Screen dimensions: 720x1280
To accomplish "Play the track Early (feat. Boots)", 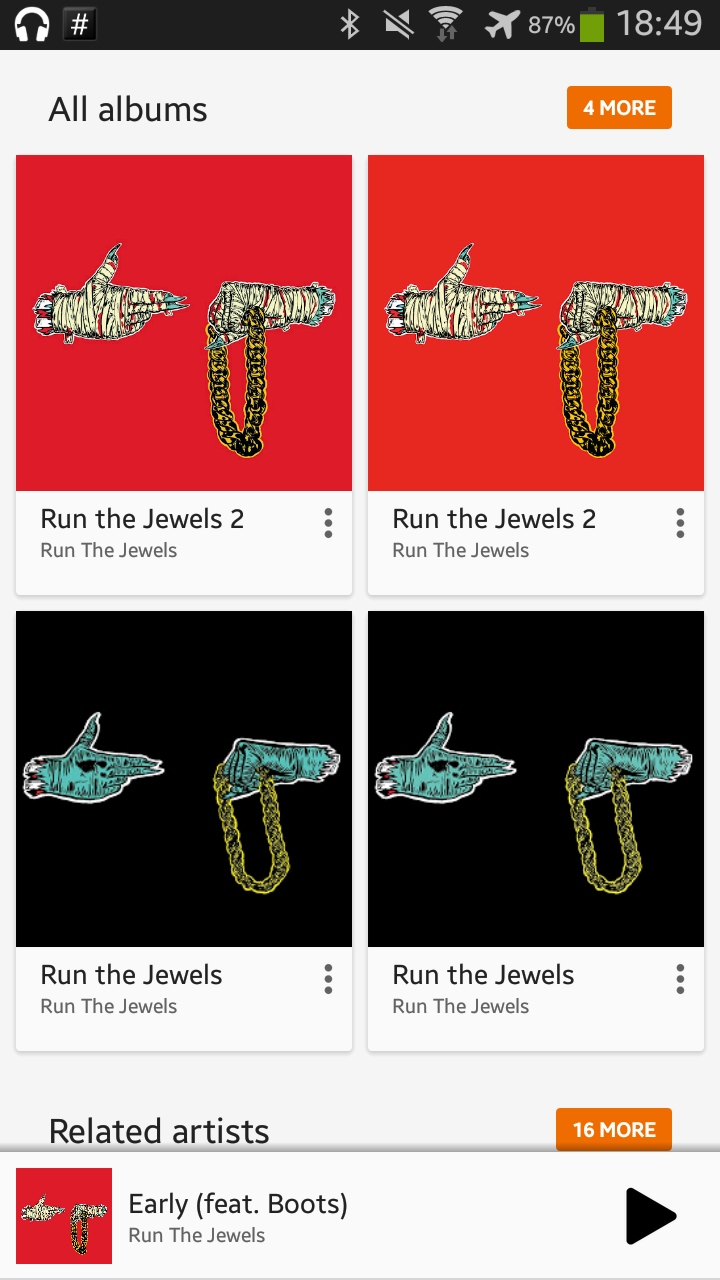I will 651,1216.
